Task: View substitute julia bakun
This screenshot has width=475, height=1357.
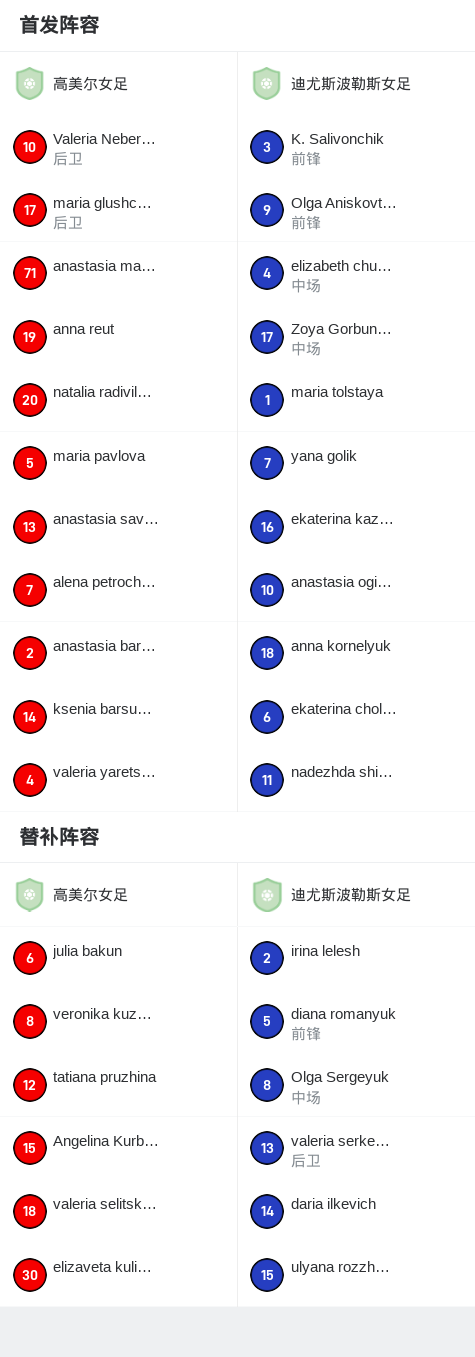Action: pyautogui.click(x=118, y=959)
